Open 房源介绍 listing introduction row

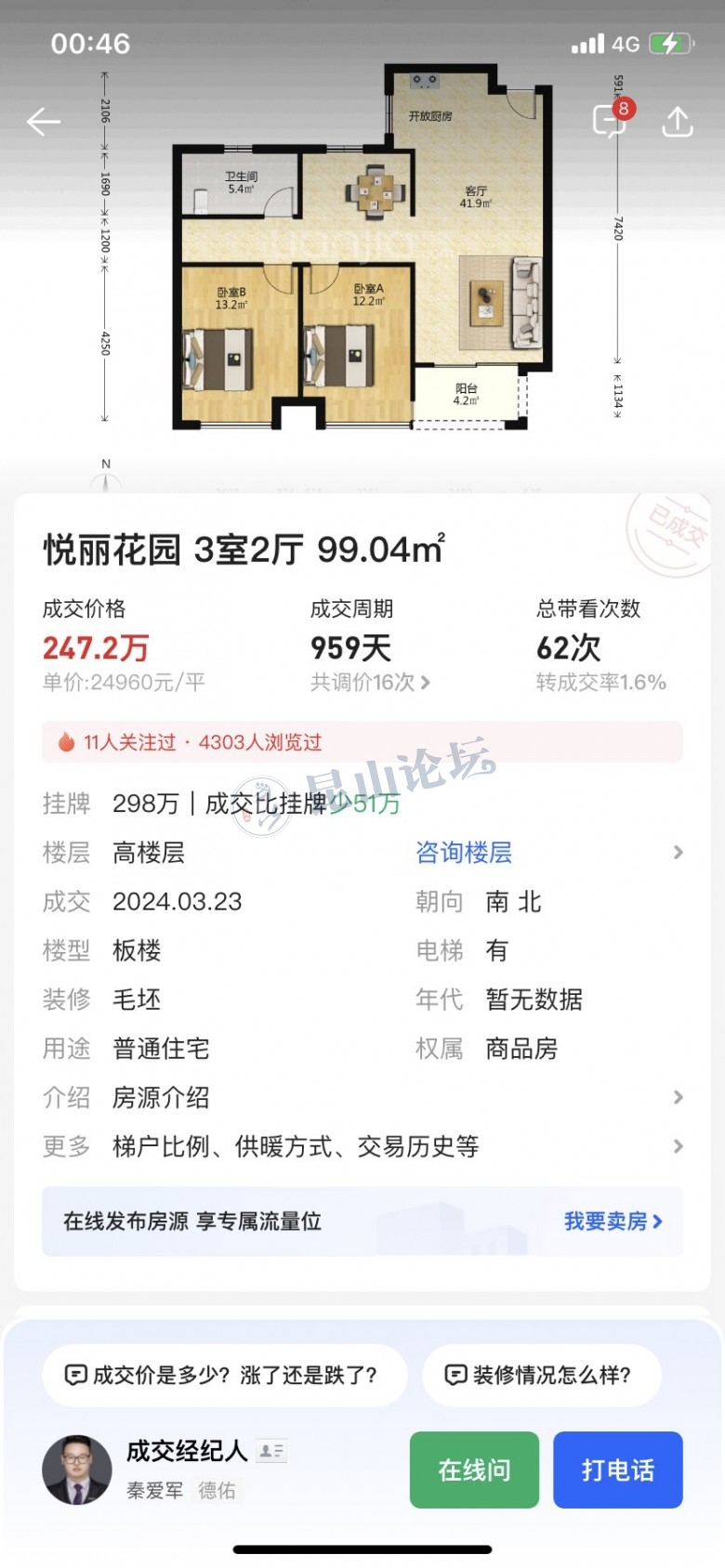click(362, 1097)
